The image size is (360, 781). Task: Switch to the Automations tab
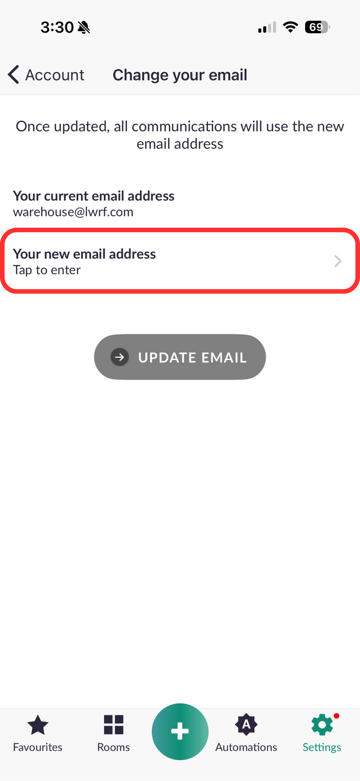pos(246,733)
